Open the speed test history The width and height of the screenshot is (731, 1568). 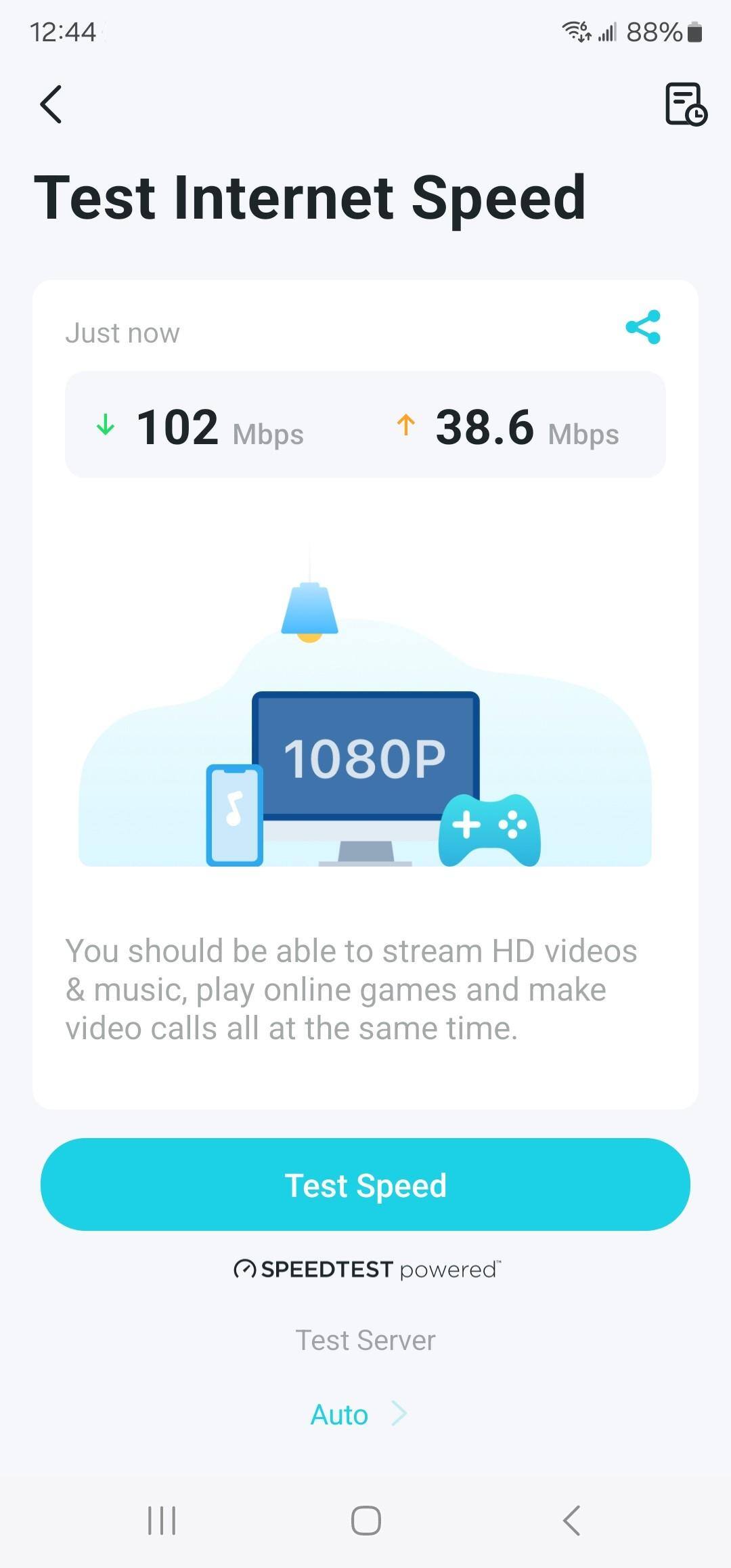(x=685, y=104)
